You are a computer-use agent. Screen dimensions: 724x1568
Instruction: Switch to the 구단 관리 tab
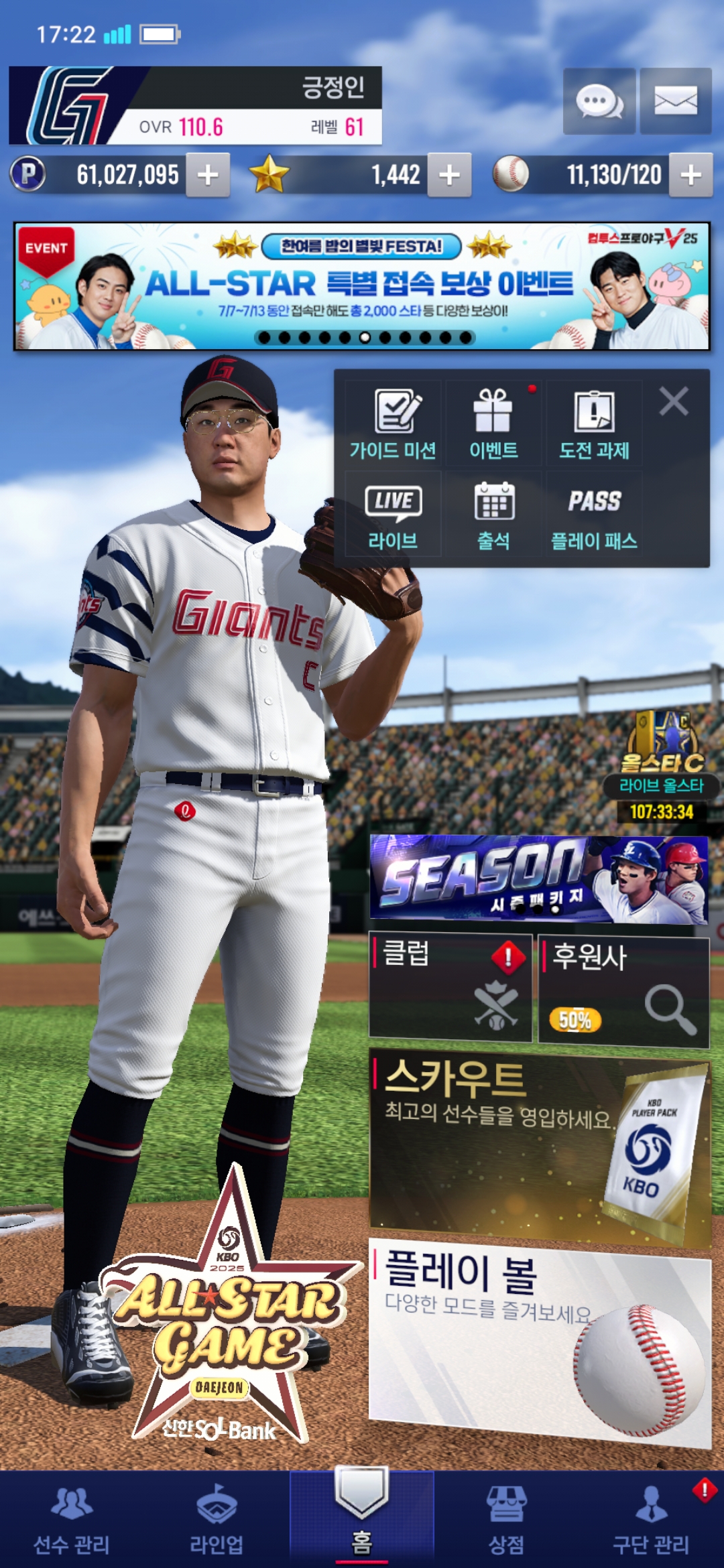pyautogui.click(x=651, y=1520)
